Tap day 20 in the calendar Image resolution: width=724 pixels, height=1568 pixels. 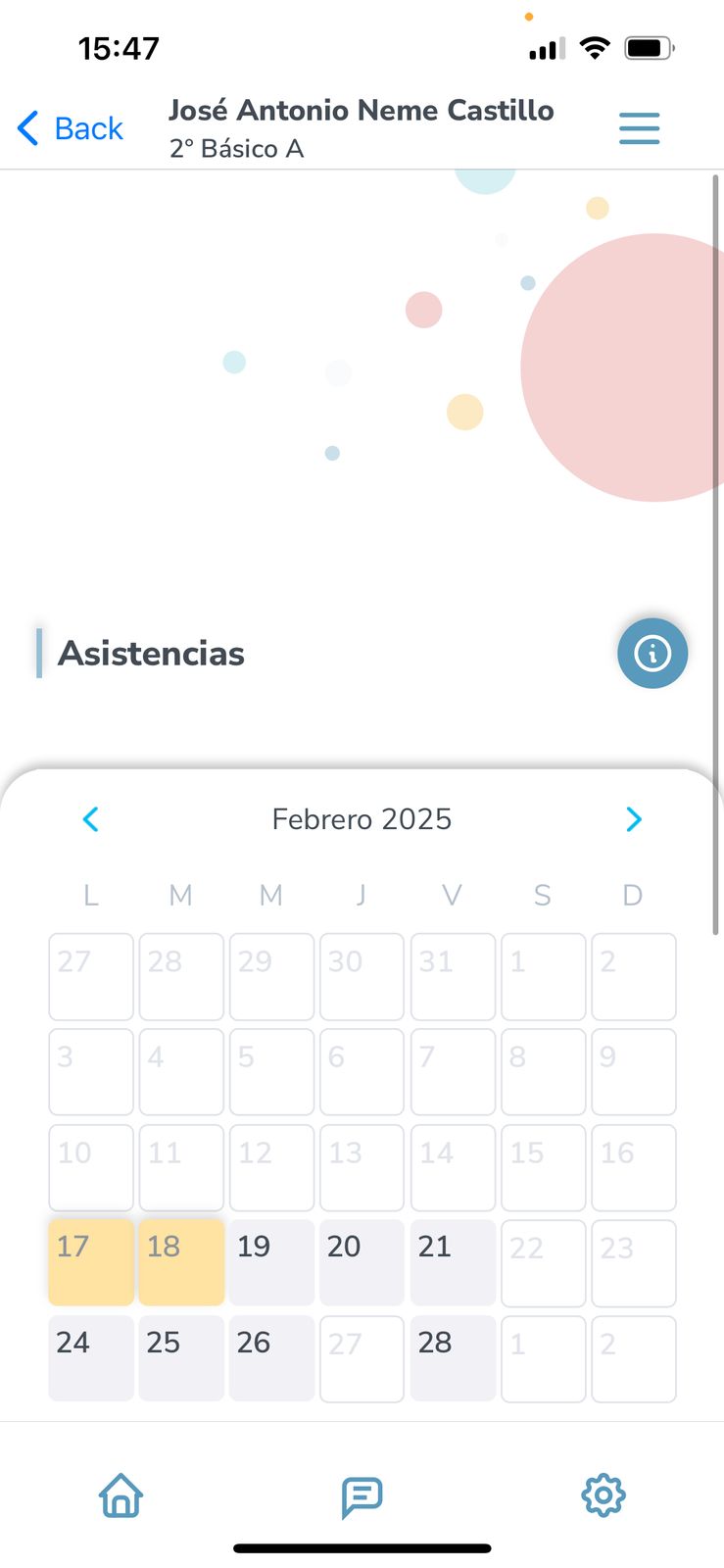pyautogui.click(x=362, y=1262)
